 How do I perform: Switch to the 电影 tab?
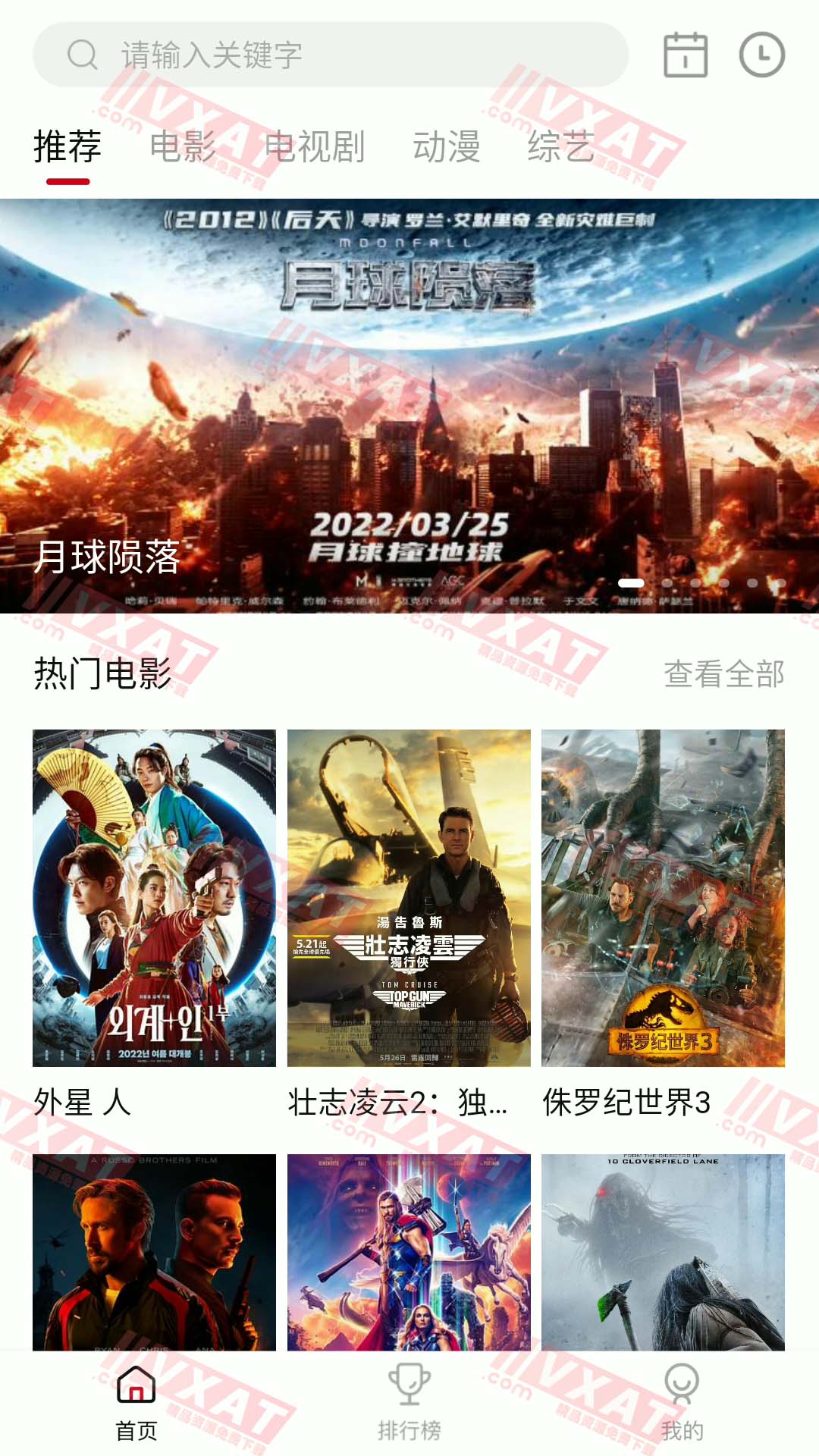point(183,146)
